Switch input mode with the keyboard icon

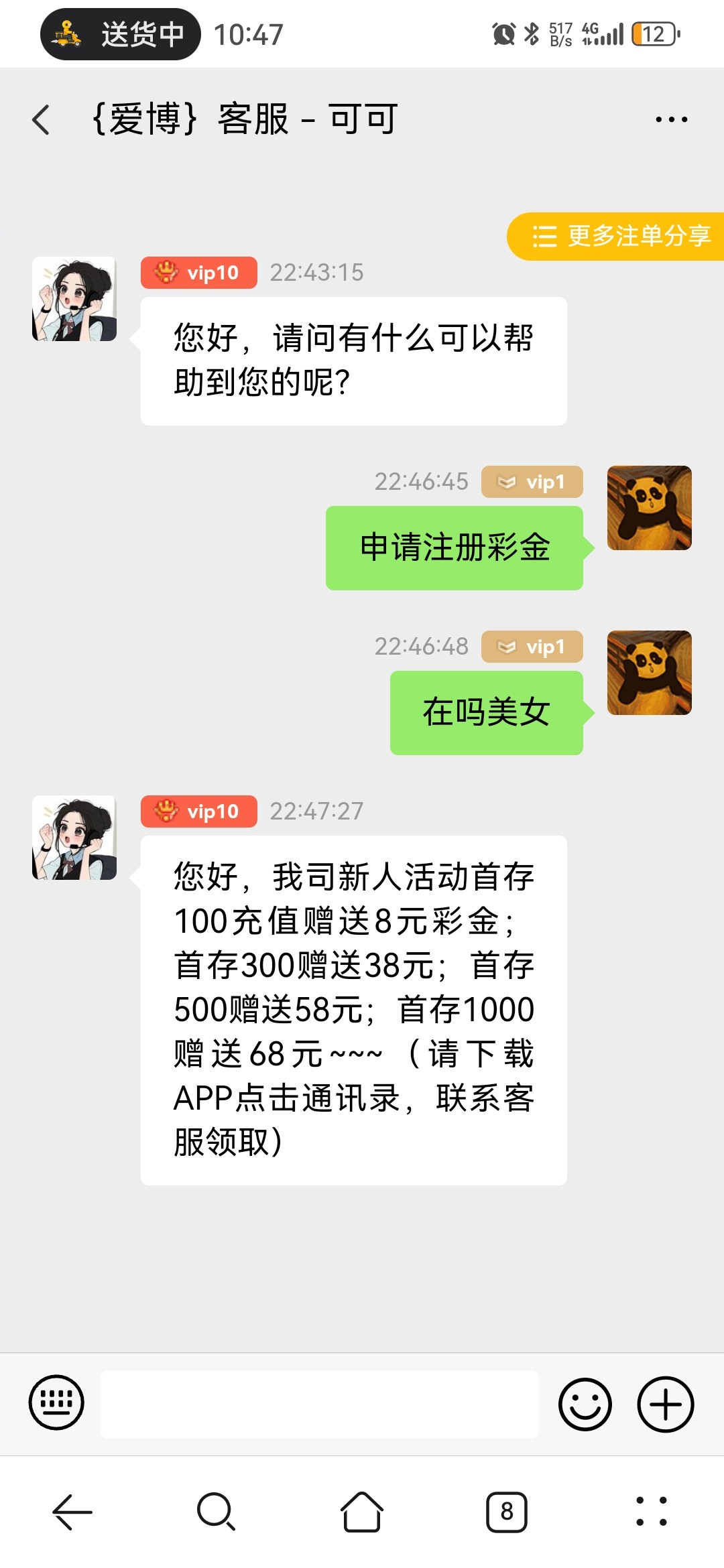[x=56, y=1402]
